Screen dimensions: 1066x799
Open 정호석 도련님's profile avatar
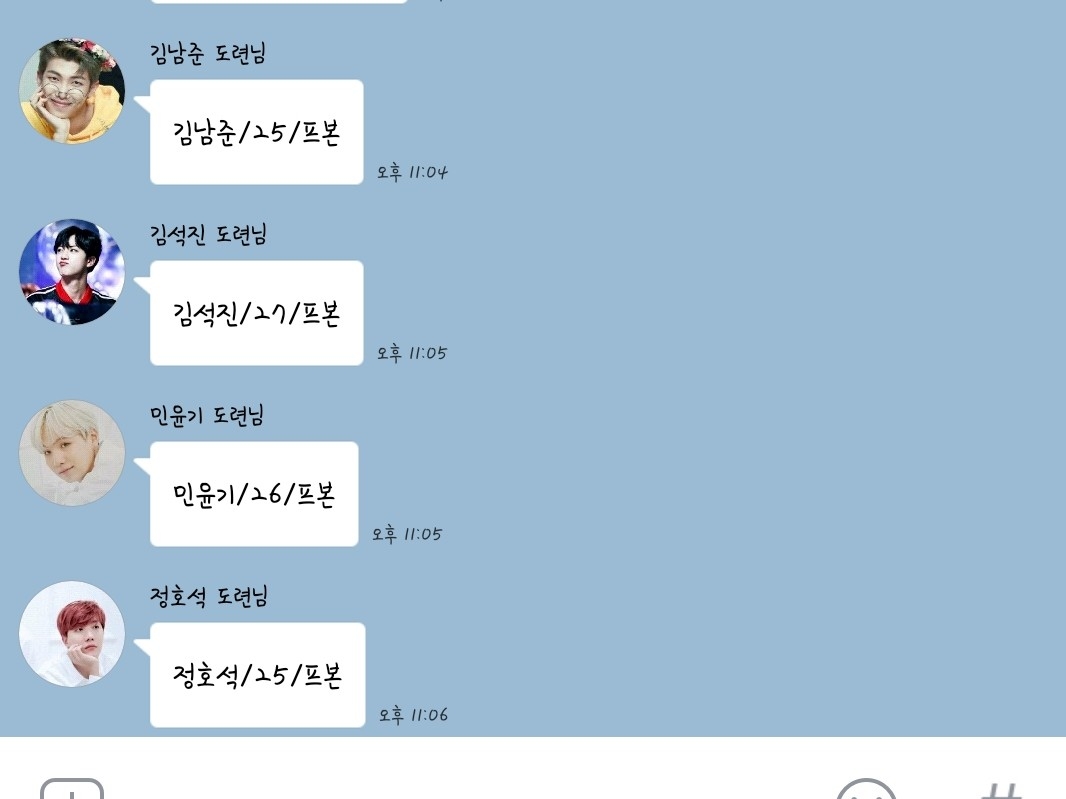click(72, 634)
